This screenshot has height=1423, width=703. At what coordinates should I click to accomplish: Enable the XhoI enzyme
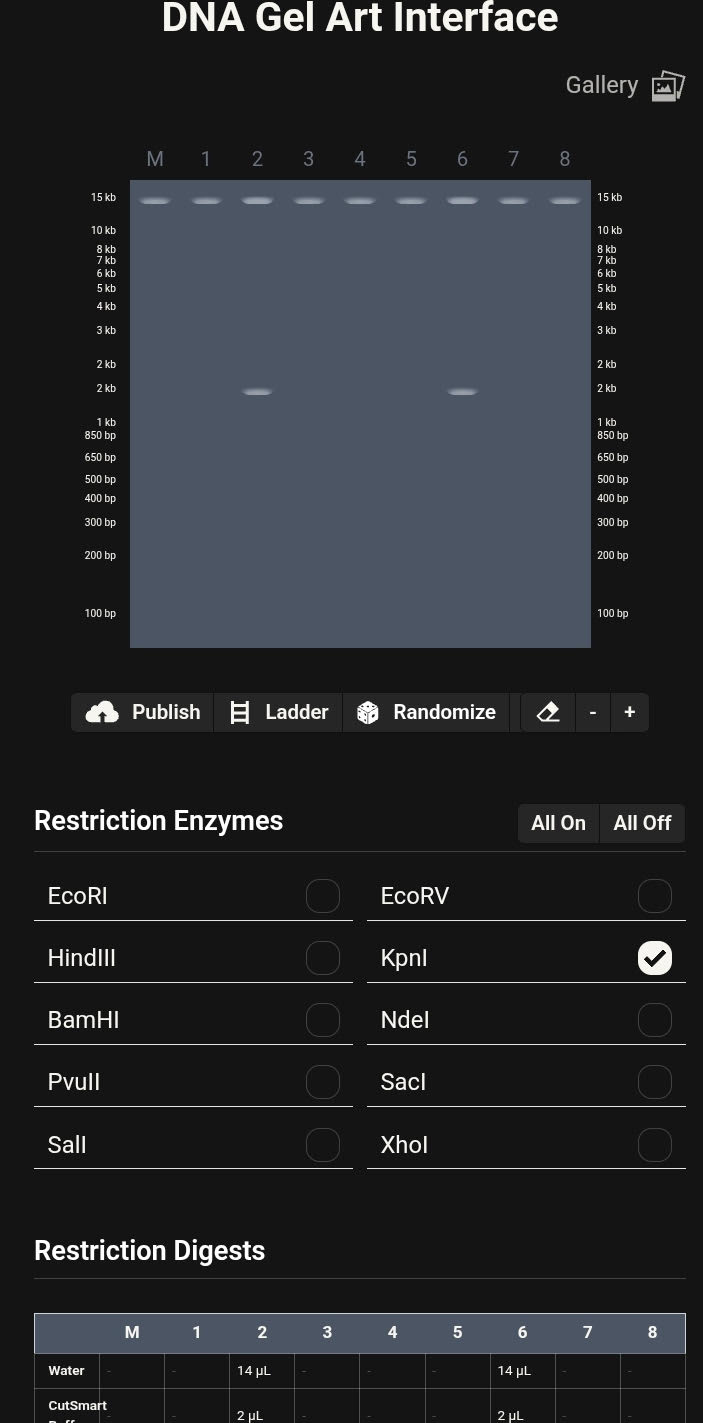[654, 1144]
